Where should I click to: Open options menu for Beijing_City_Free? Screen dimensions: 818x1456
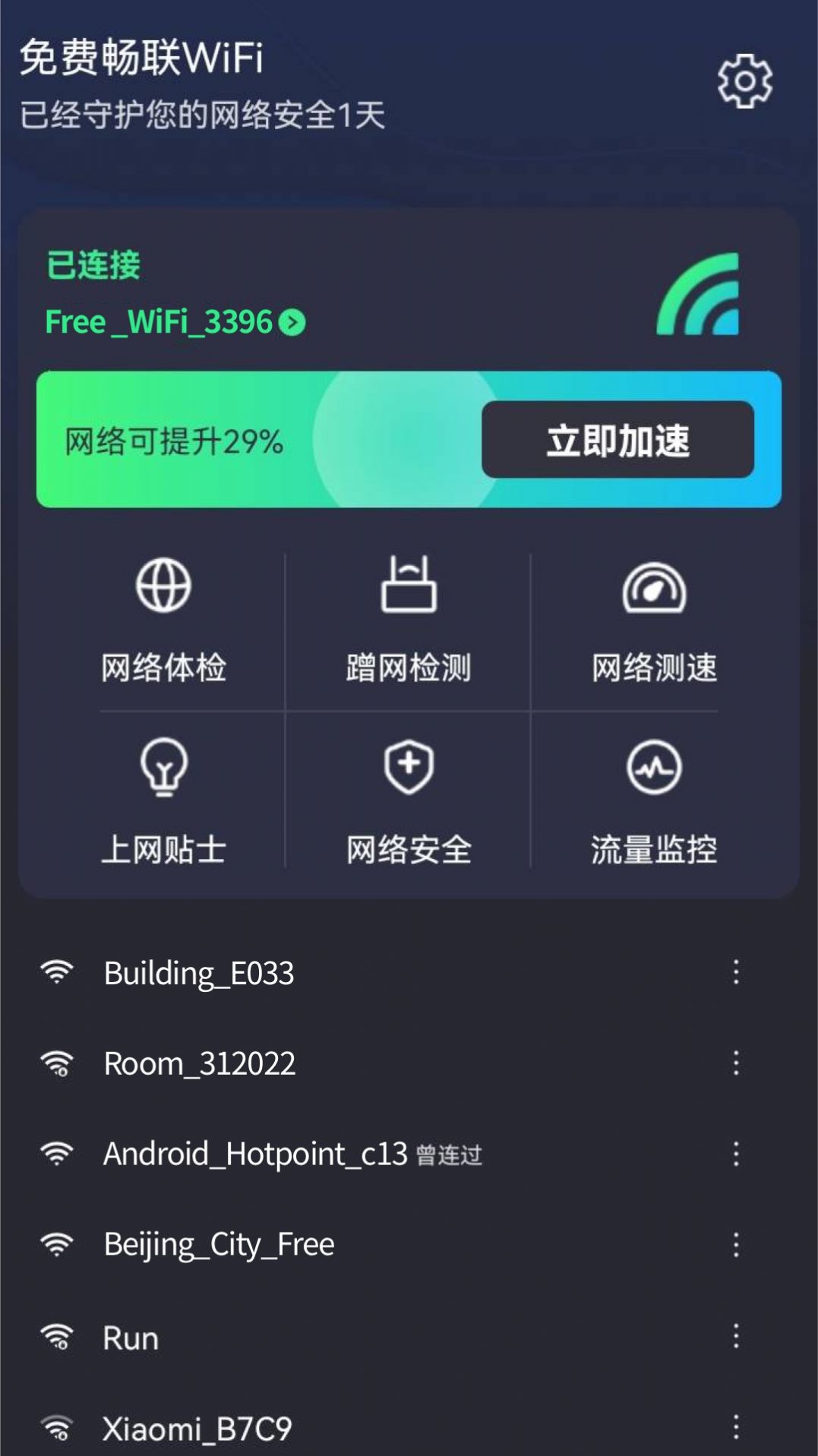[x=736, y=1244]
